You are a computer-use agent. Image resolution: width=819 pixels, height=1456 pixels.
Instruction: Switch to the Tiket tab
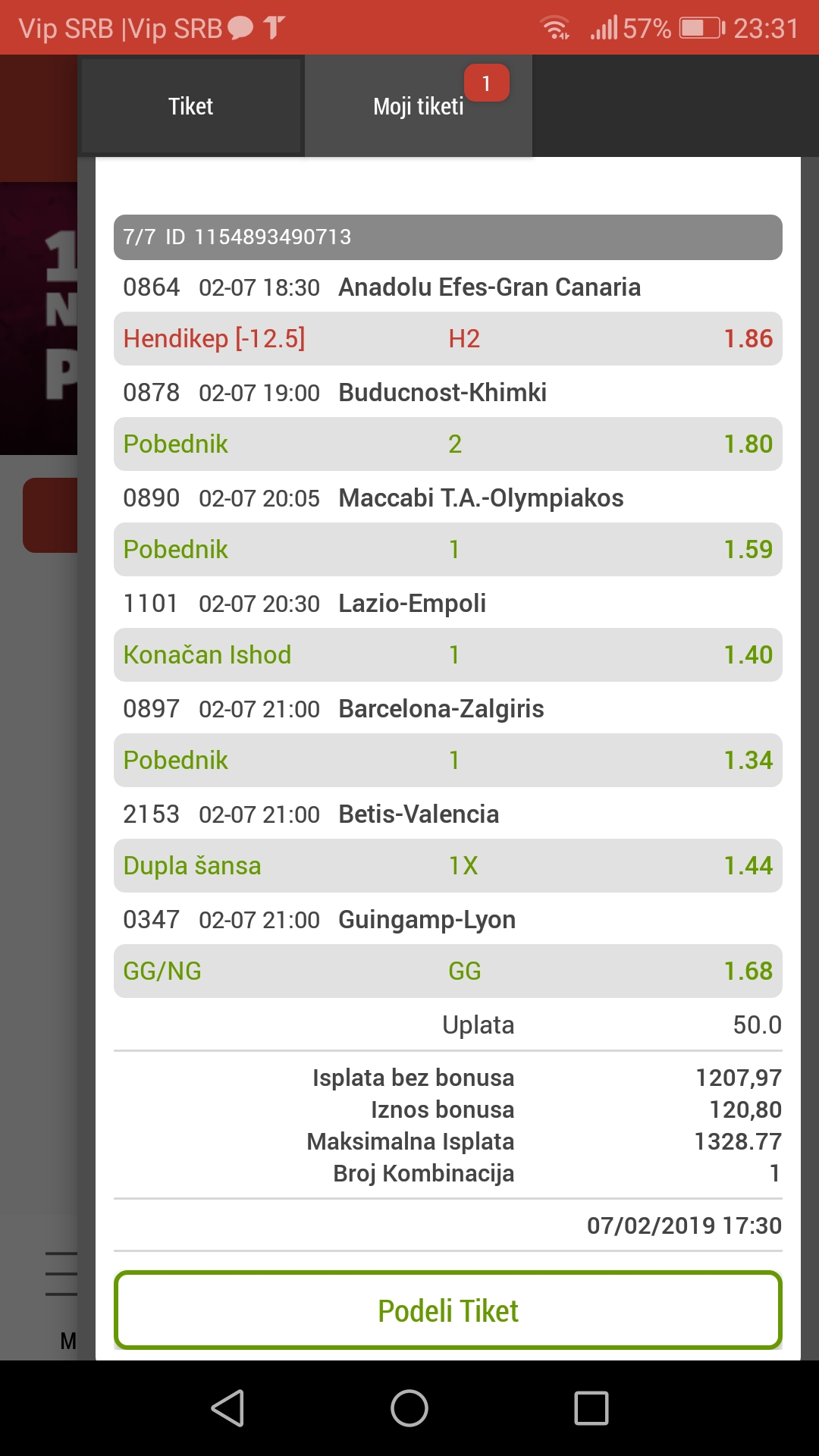191,106
